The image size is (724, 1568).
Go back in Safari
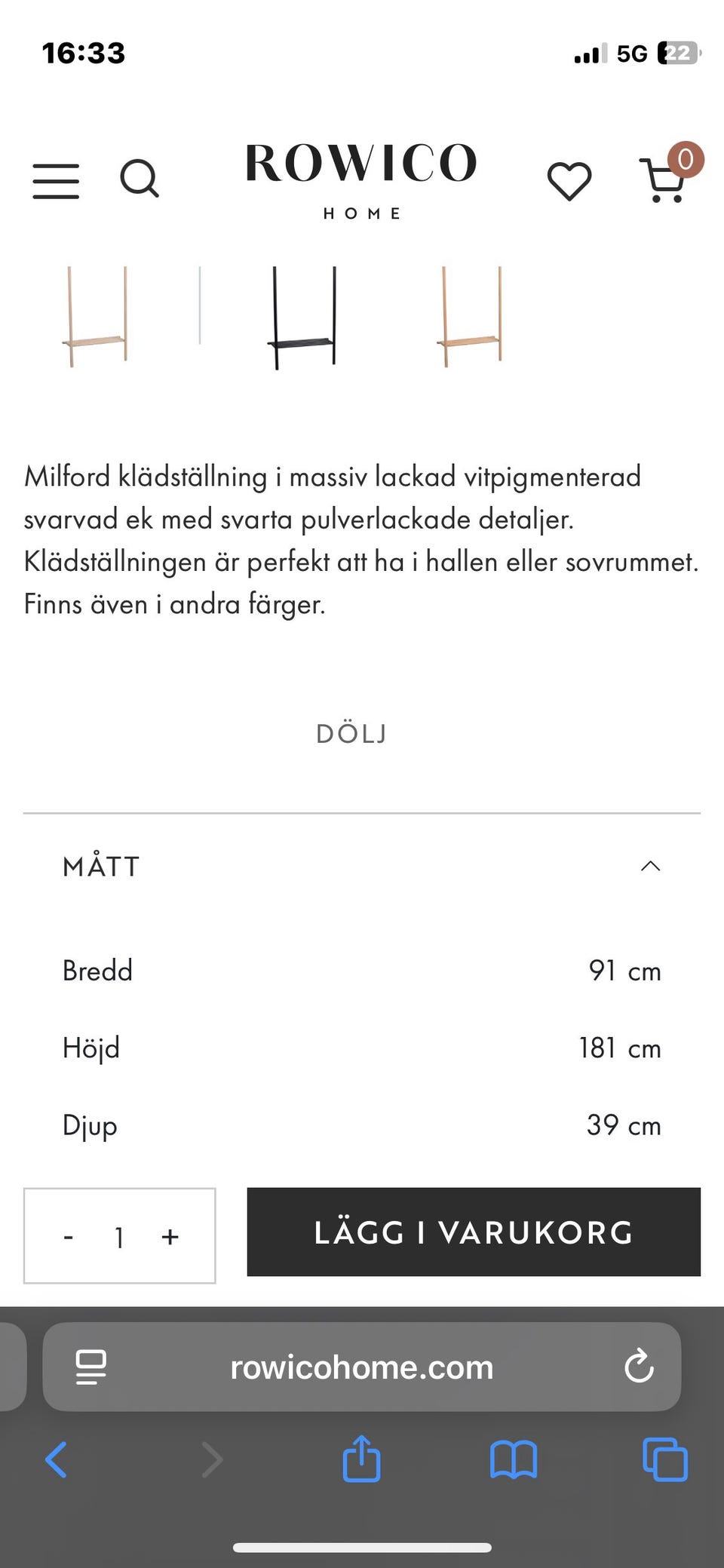click(57, 1459)
